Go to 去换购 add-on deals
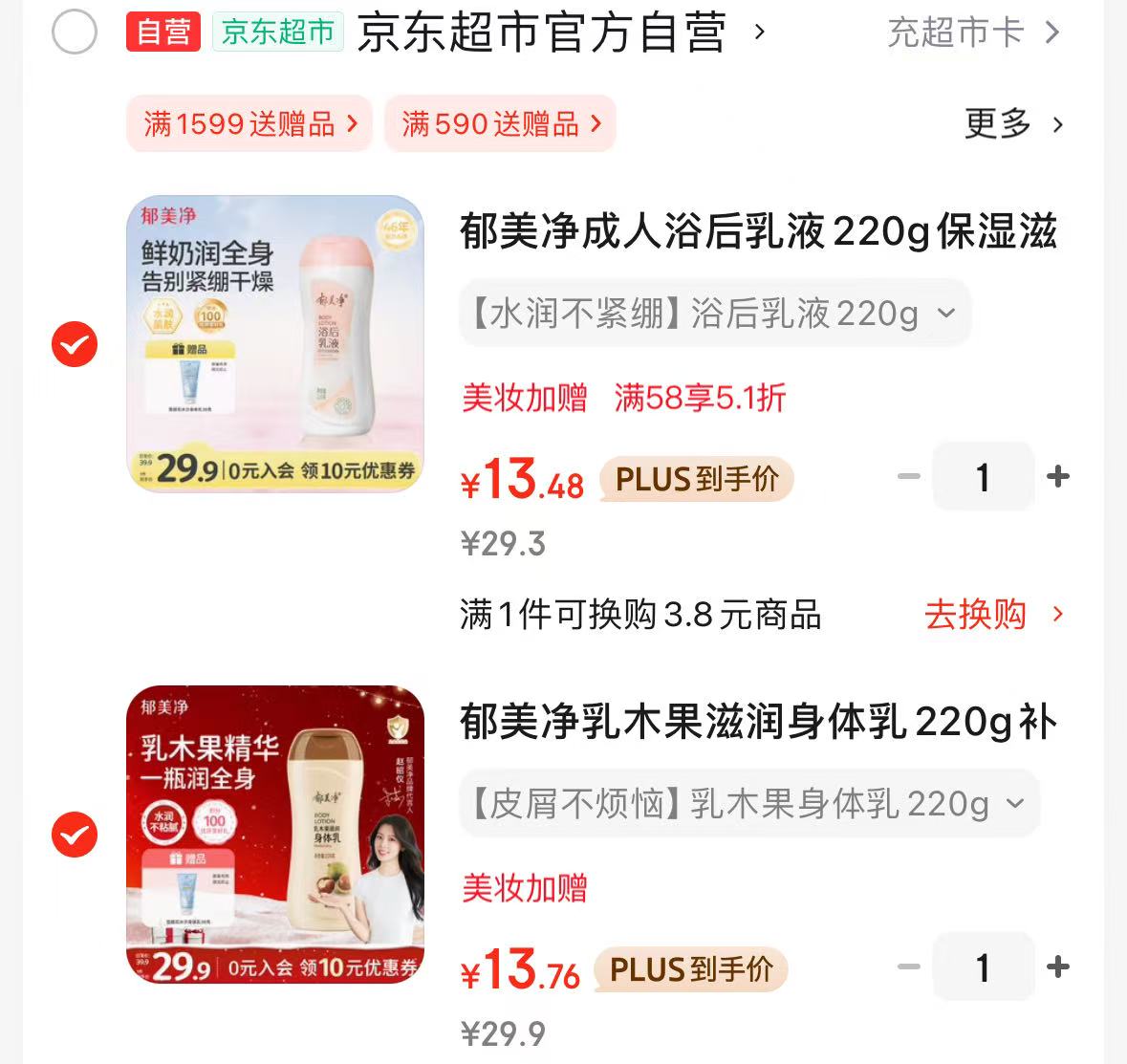The height and width of the screenshot is (1064, 1127). coord(992,615)
